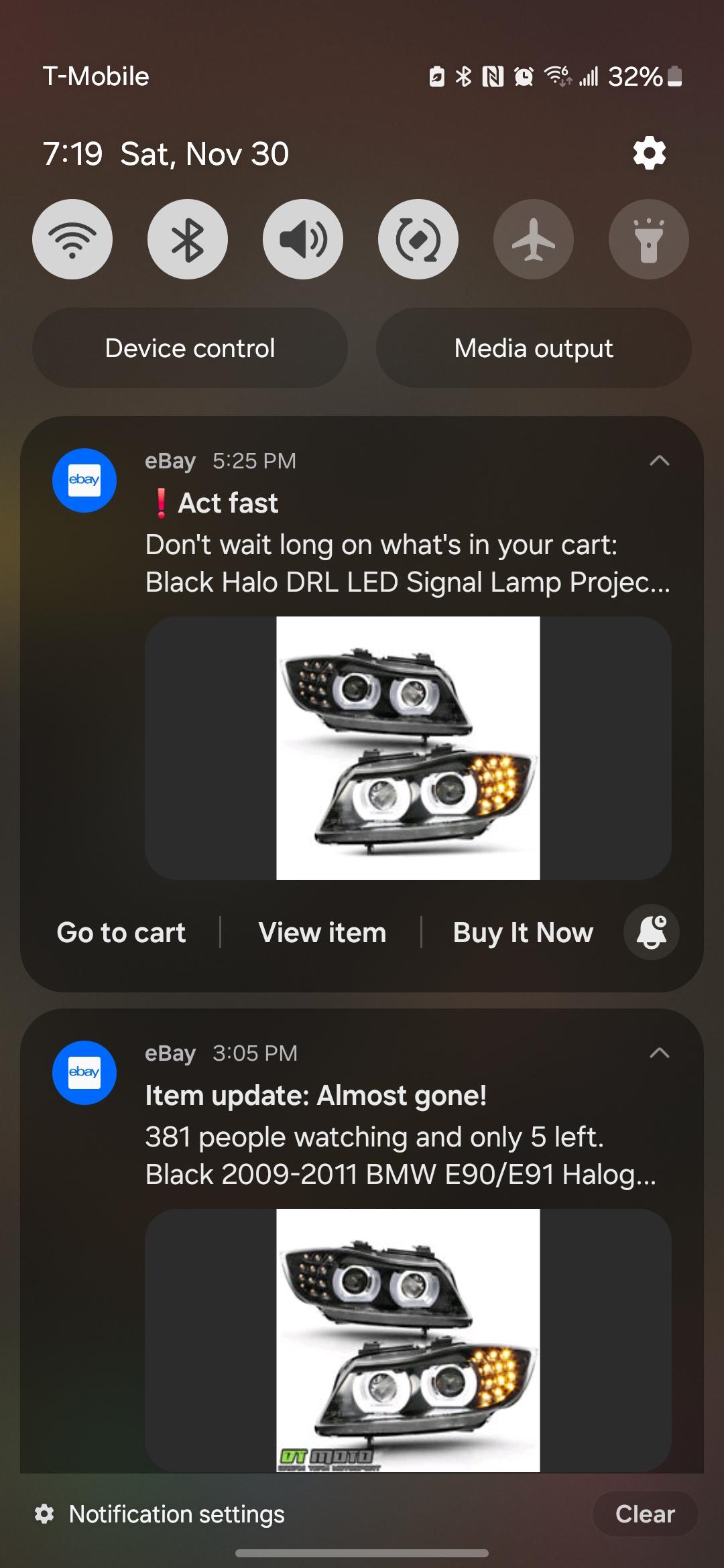Turn off Bluetooth quick toggle
This screenshot has height=1568, width=724.
[x=188, y=239]
